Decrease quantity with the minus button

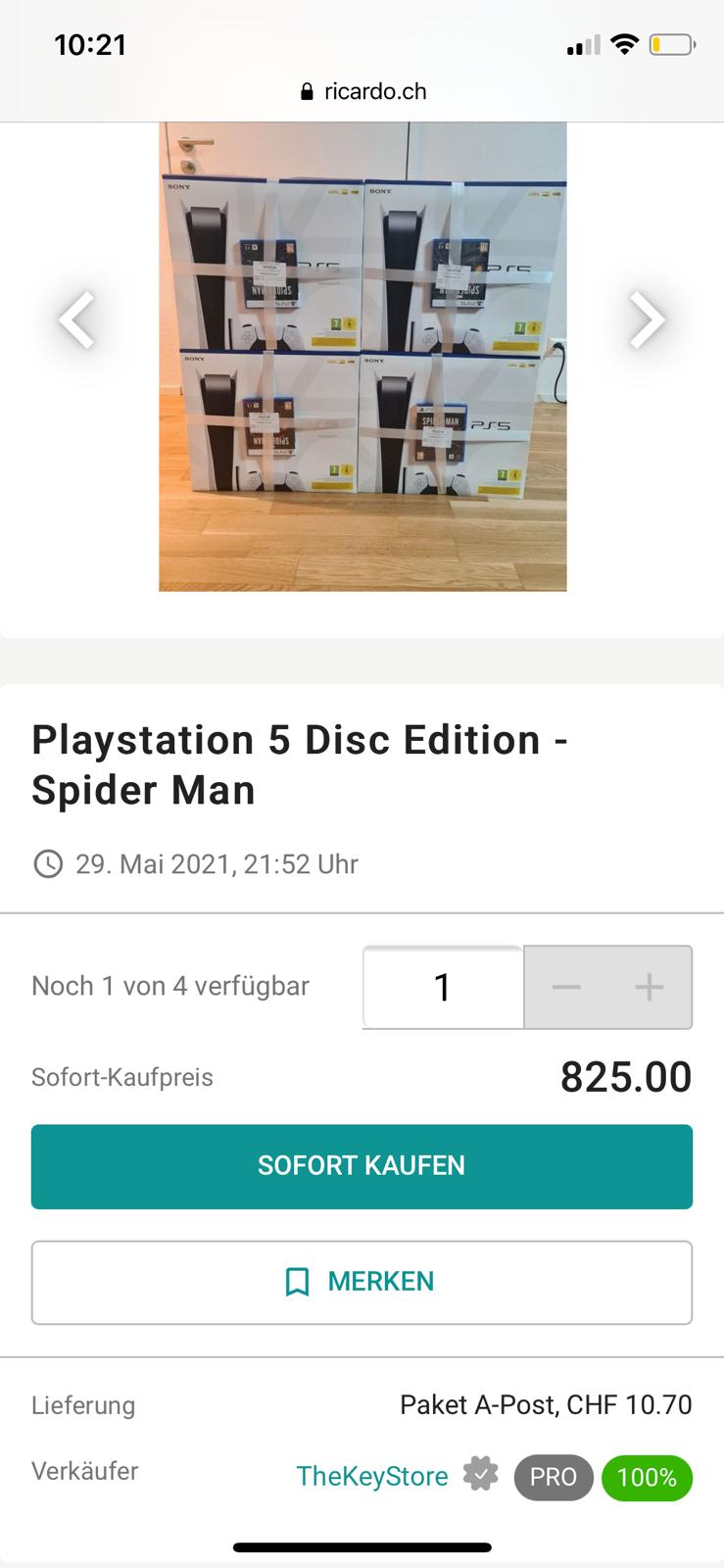click(566, 987)
